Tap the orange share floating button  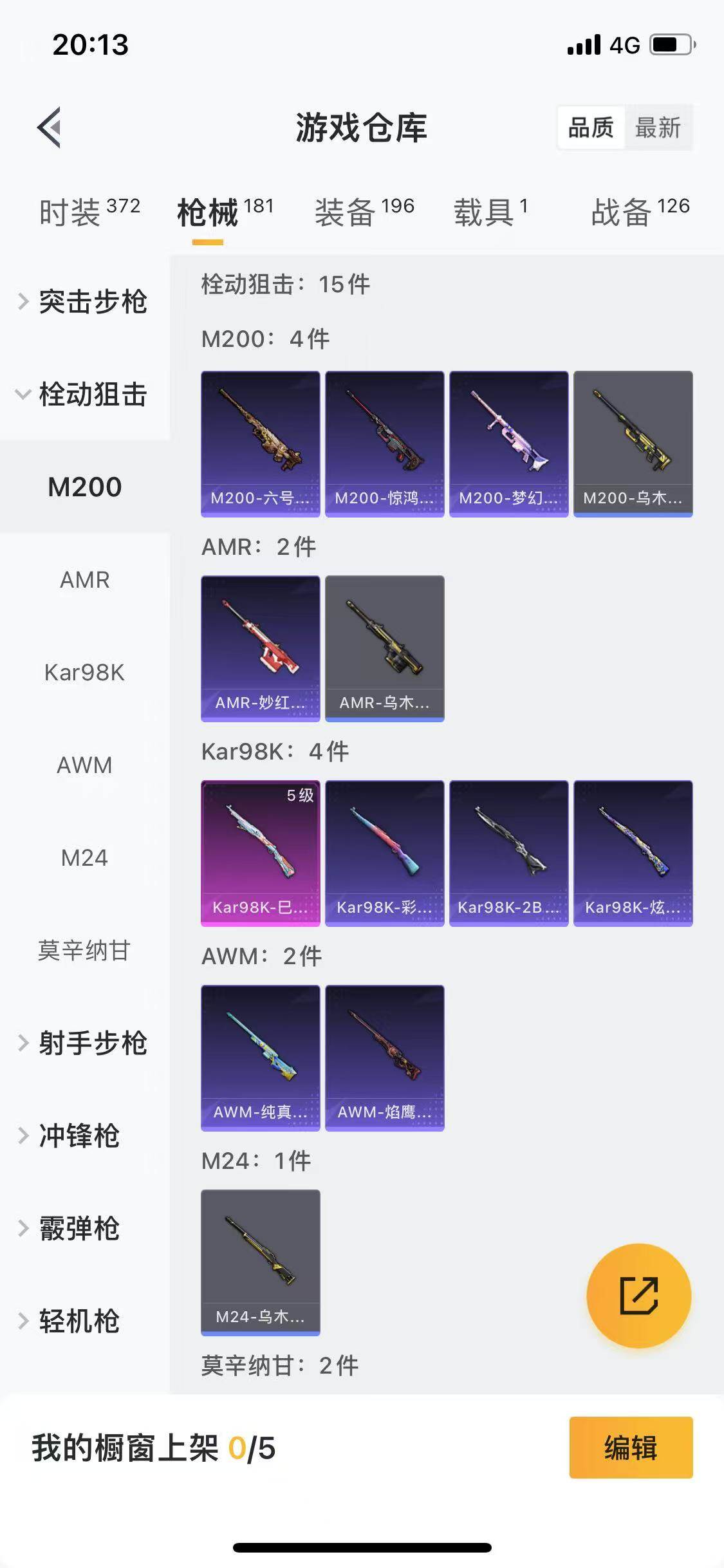click(638, 1296)
